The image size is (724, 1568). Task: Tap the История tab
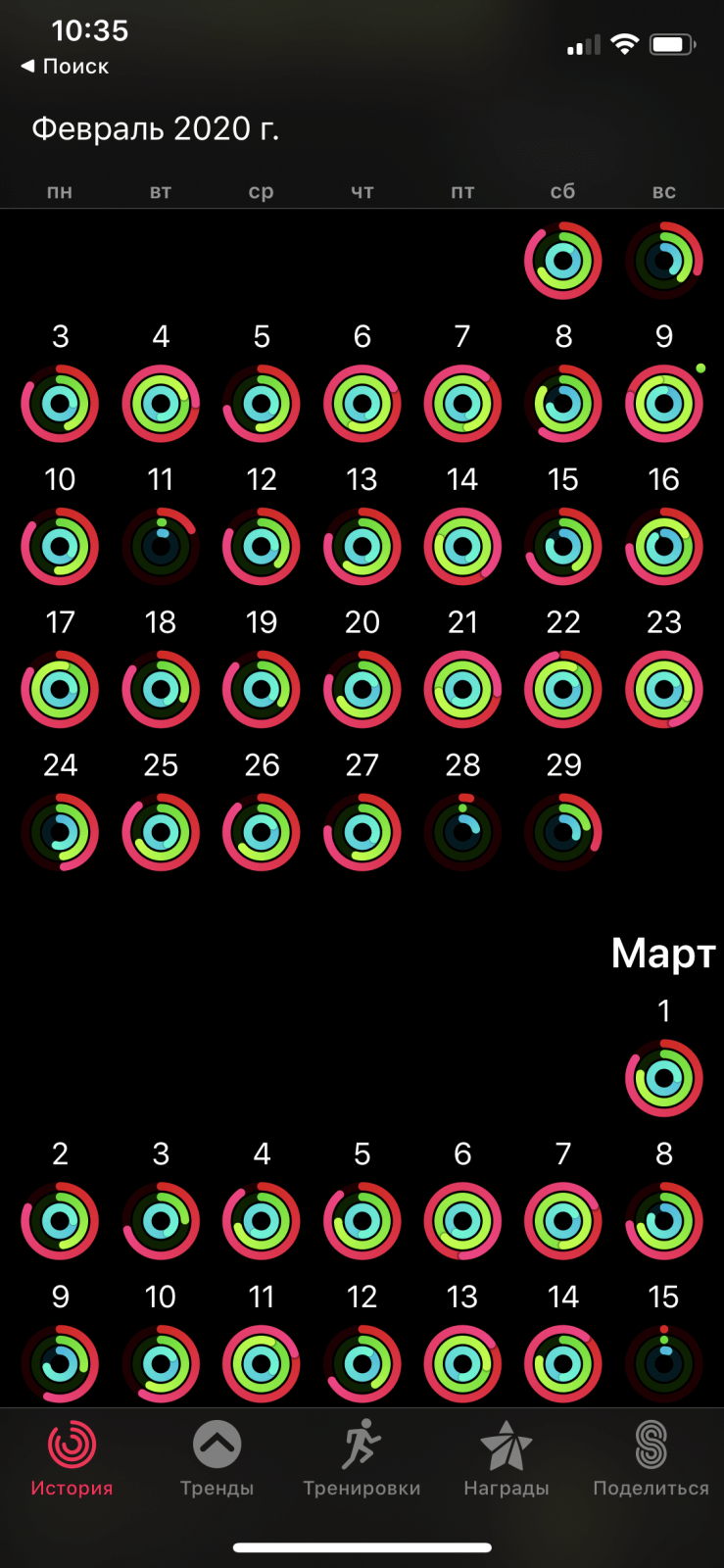72,1458
